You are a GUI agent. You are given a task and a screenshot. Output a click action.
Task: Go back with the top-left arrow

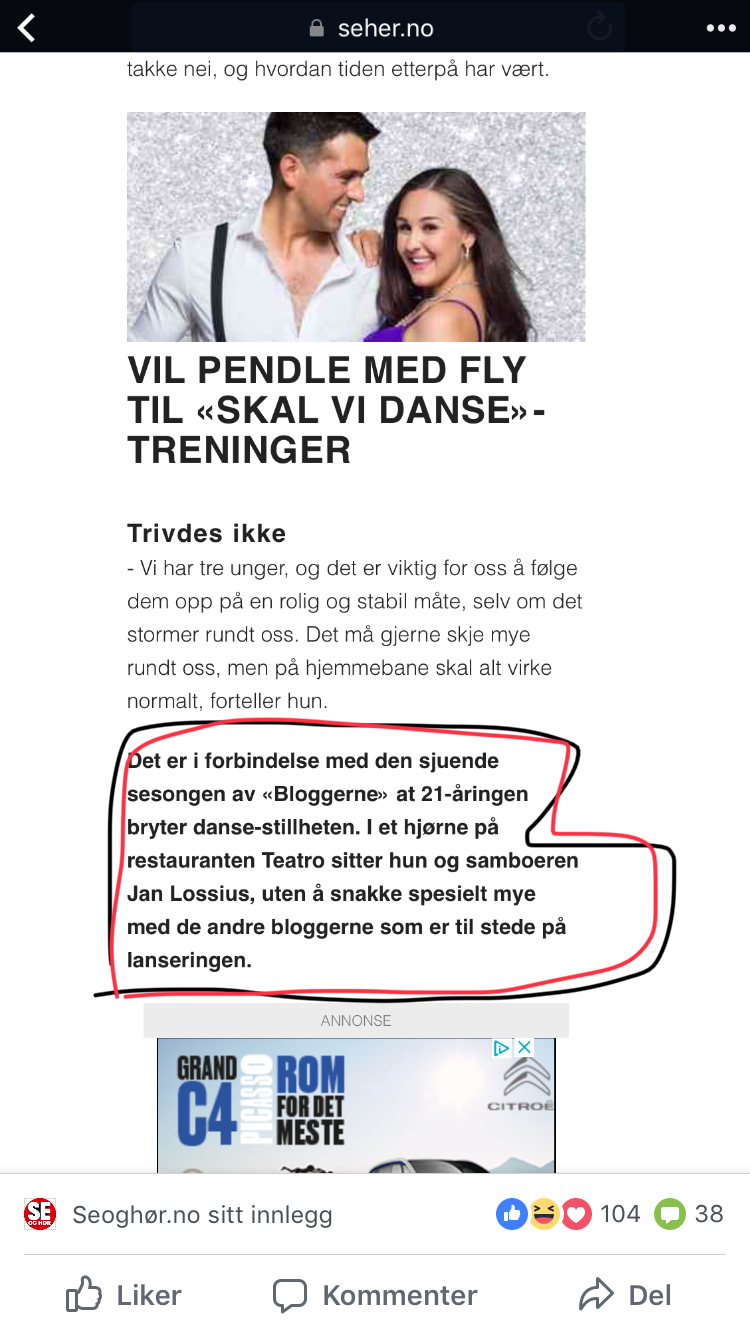point(26,28)
